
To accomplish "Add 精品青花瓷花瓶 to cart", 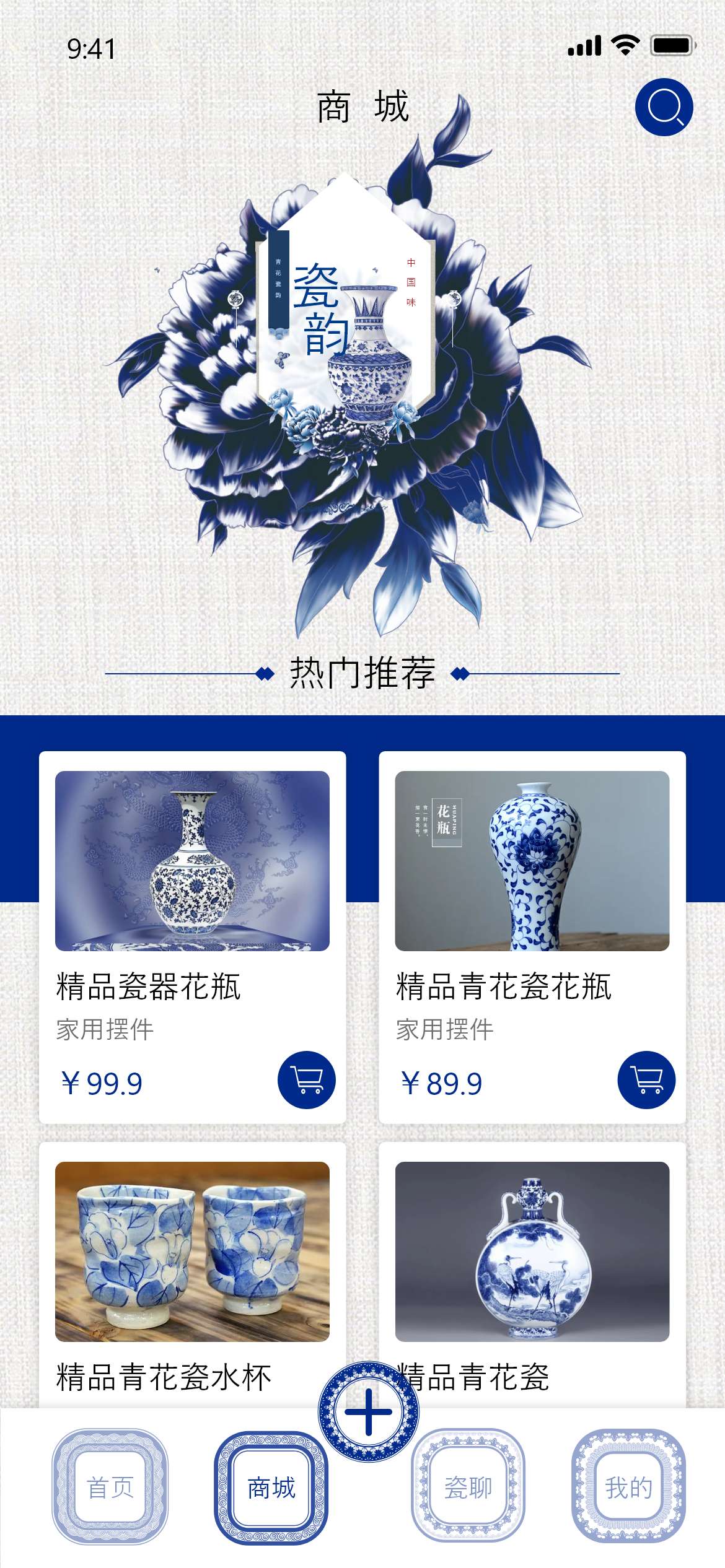I will (646, 1080).
